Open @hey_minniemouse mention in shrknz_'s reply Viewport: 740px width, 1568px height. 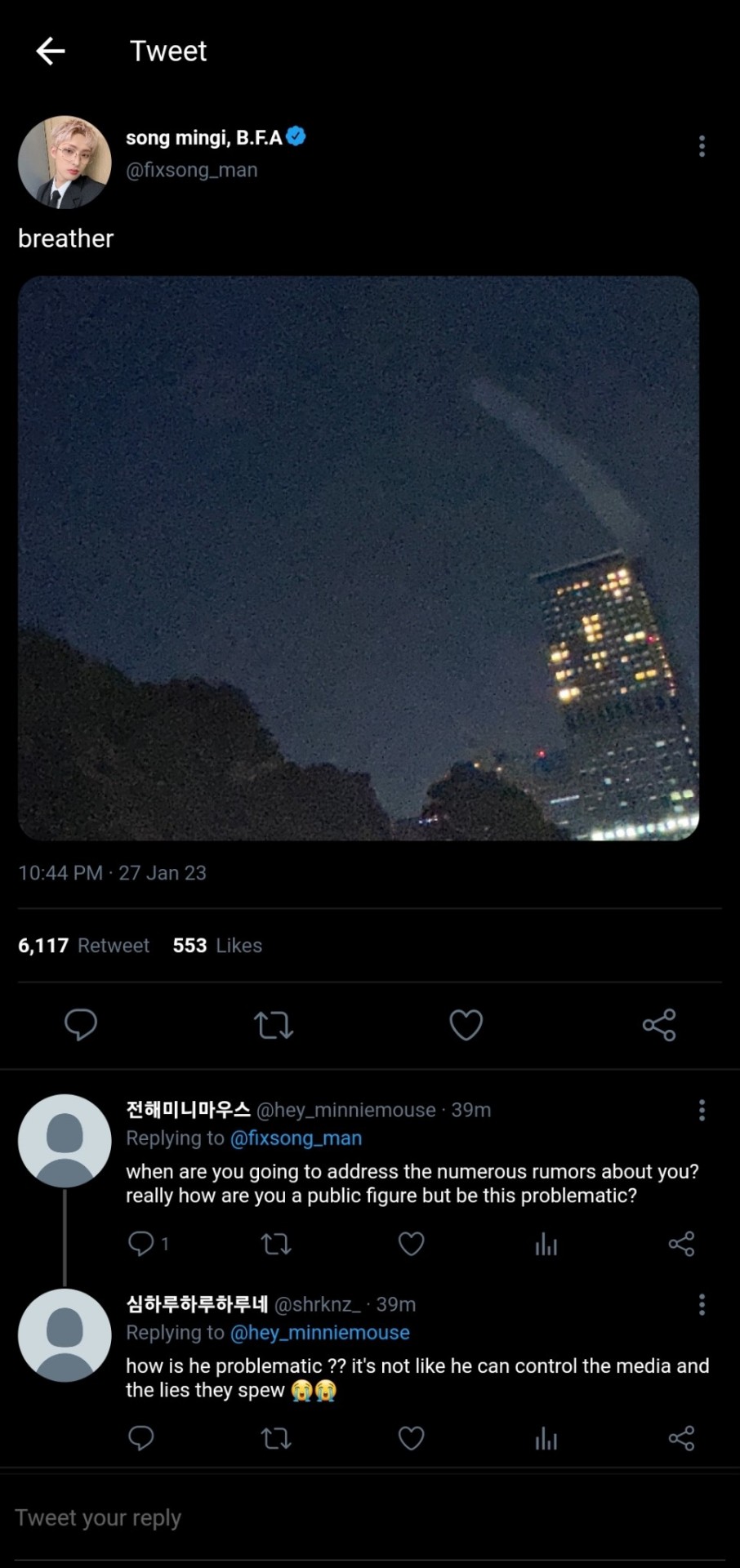tap(319, 1333)
